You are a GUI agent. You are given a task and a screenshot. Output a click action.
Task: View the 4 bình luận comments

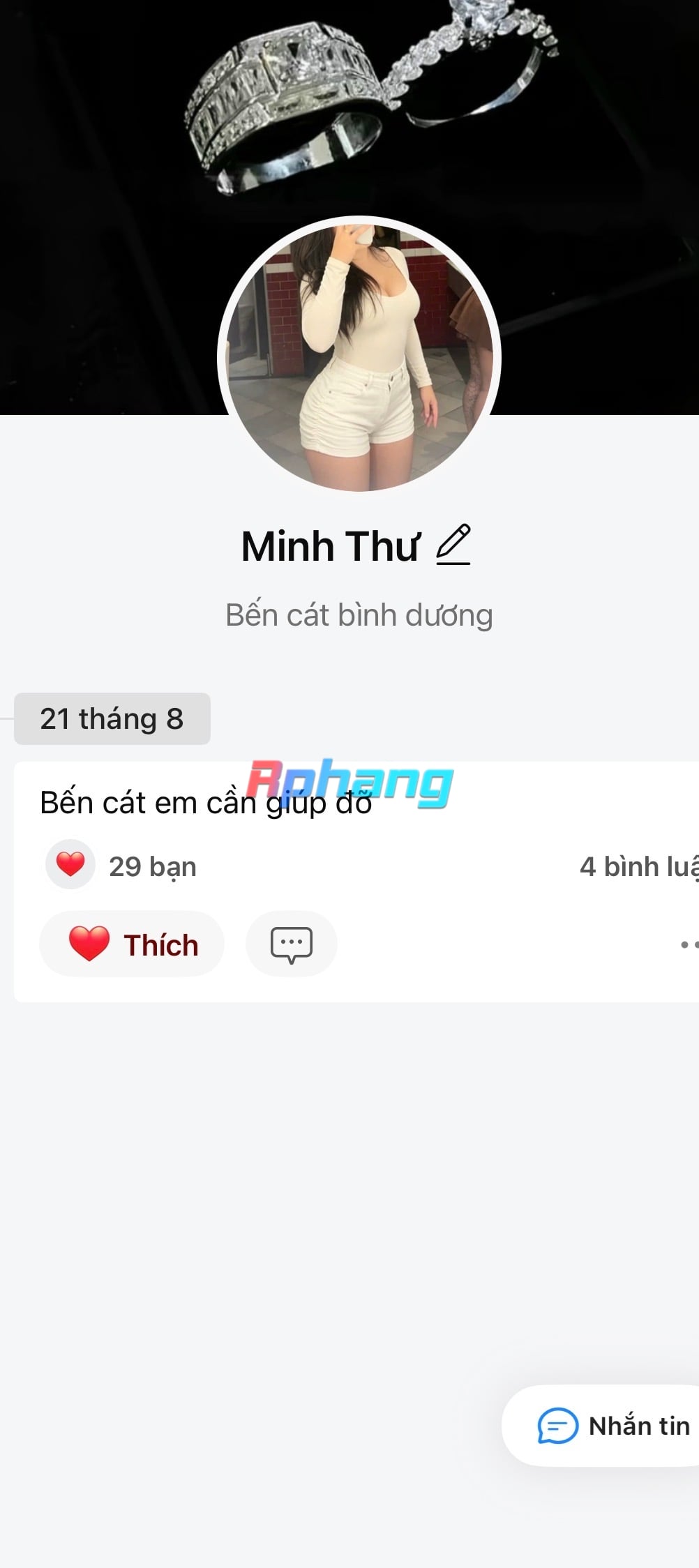pos(638,866)
